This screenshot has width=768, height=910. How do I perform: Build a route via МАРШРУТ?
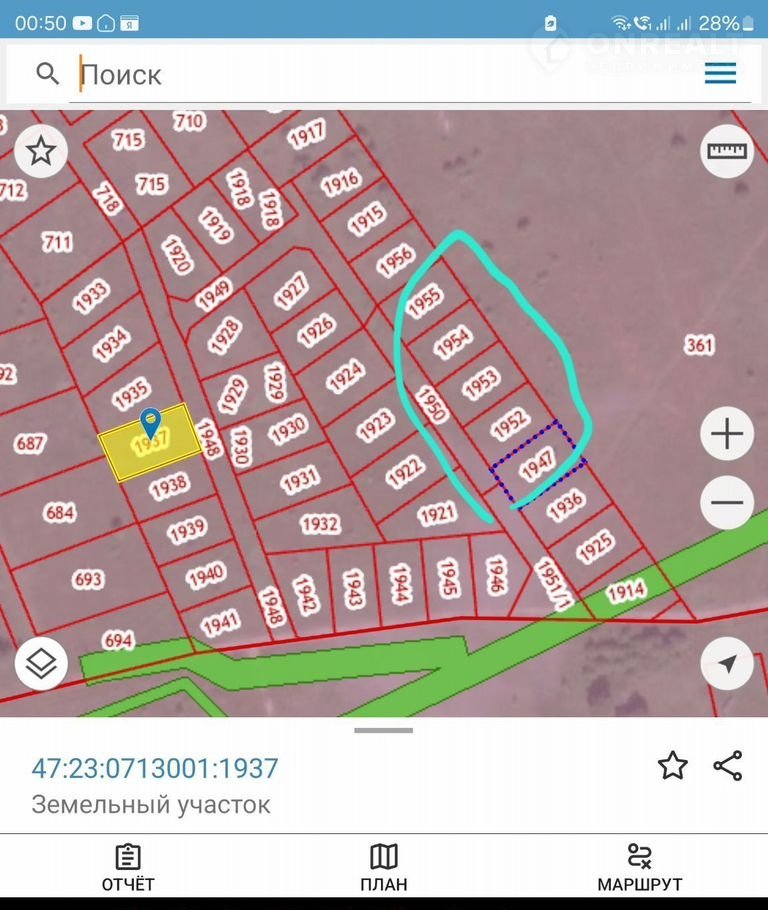pos(640,867)
